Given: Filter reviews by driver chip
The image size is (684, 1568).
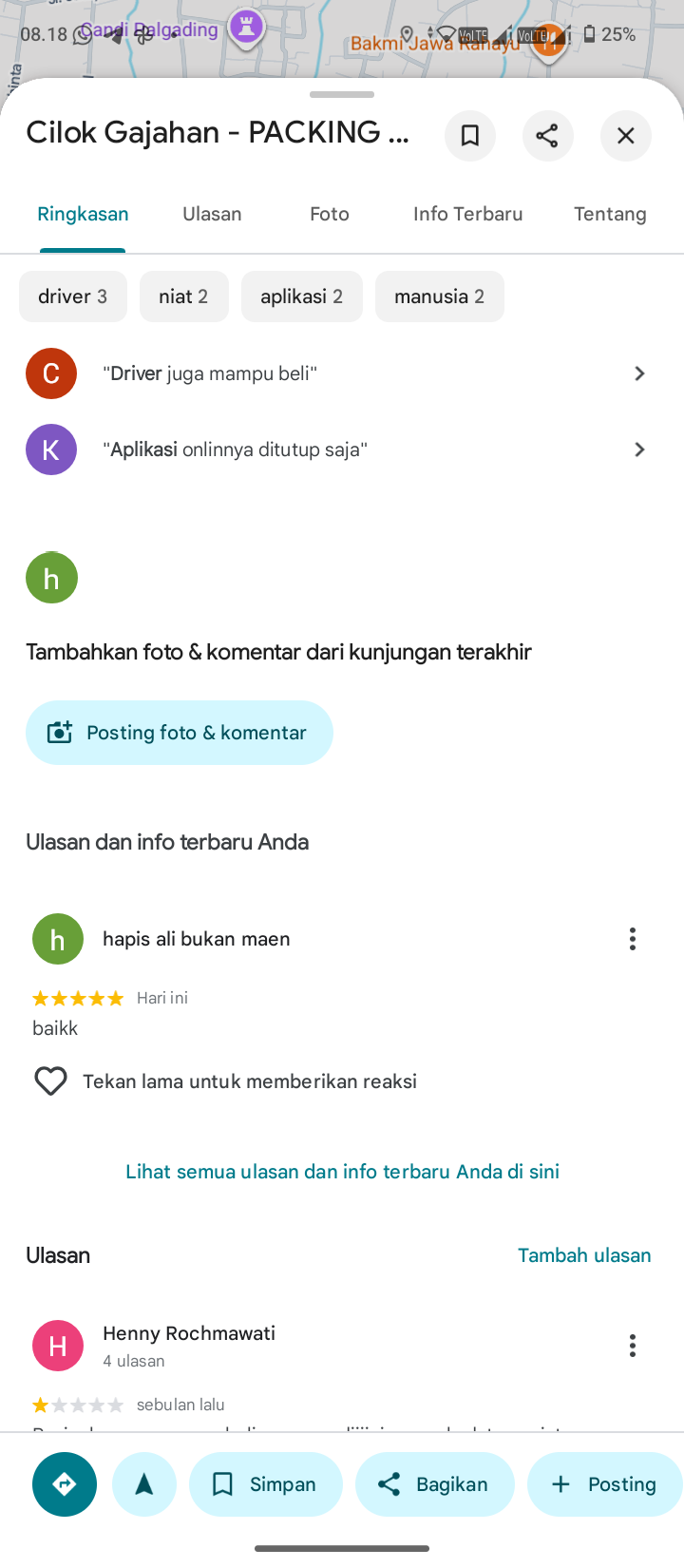Looking at the screenshot, I should 73,296.
